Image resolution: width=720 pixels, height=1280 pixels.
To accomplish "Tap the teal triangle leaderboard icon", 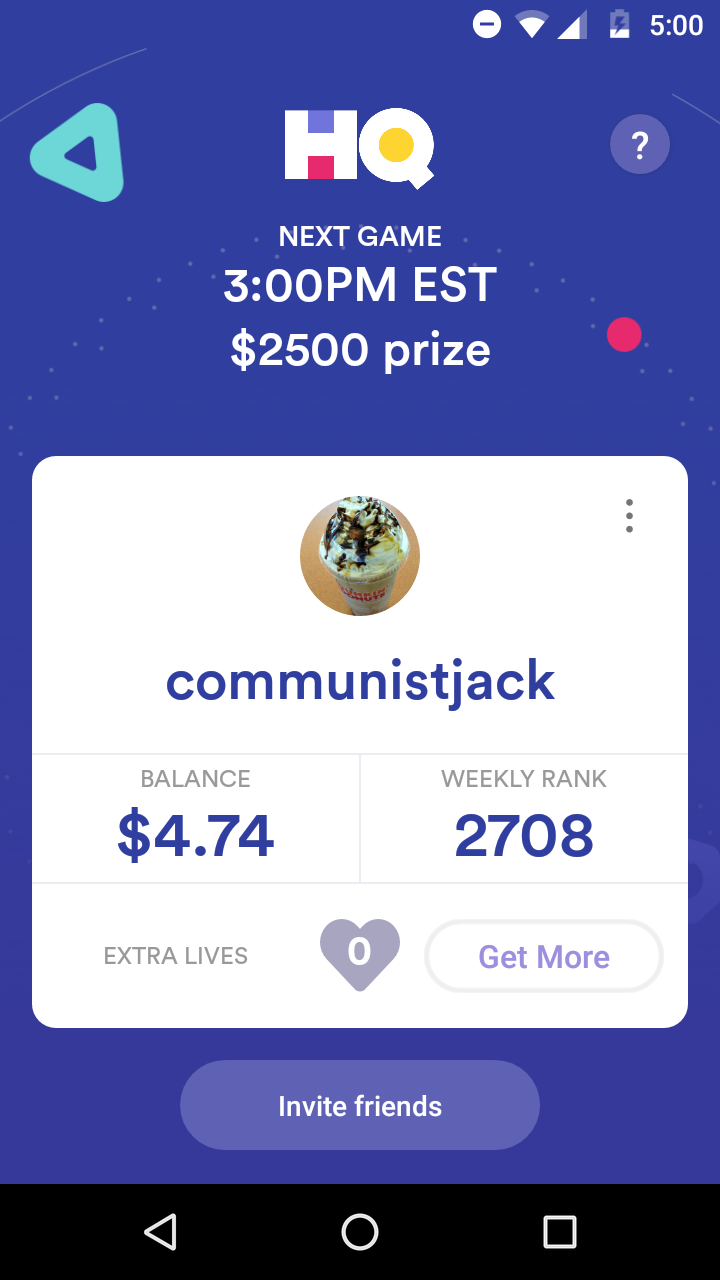I will click(80, 154).
